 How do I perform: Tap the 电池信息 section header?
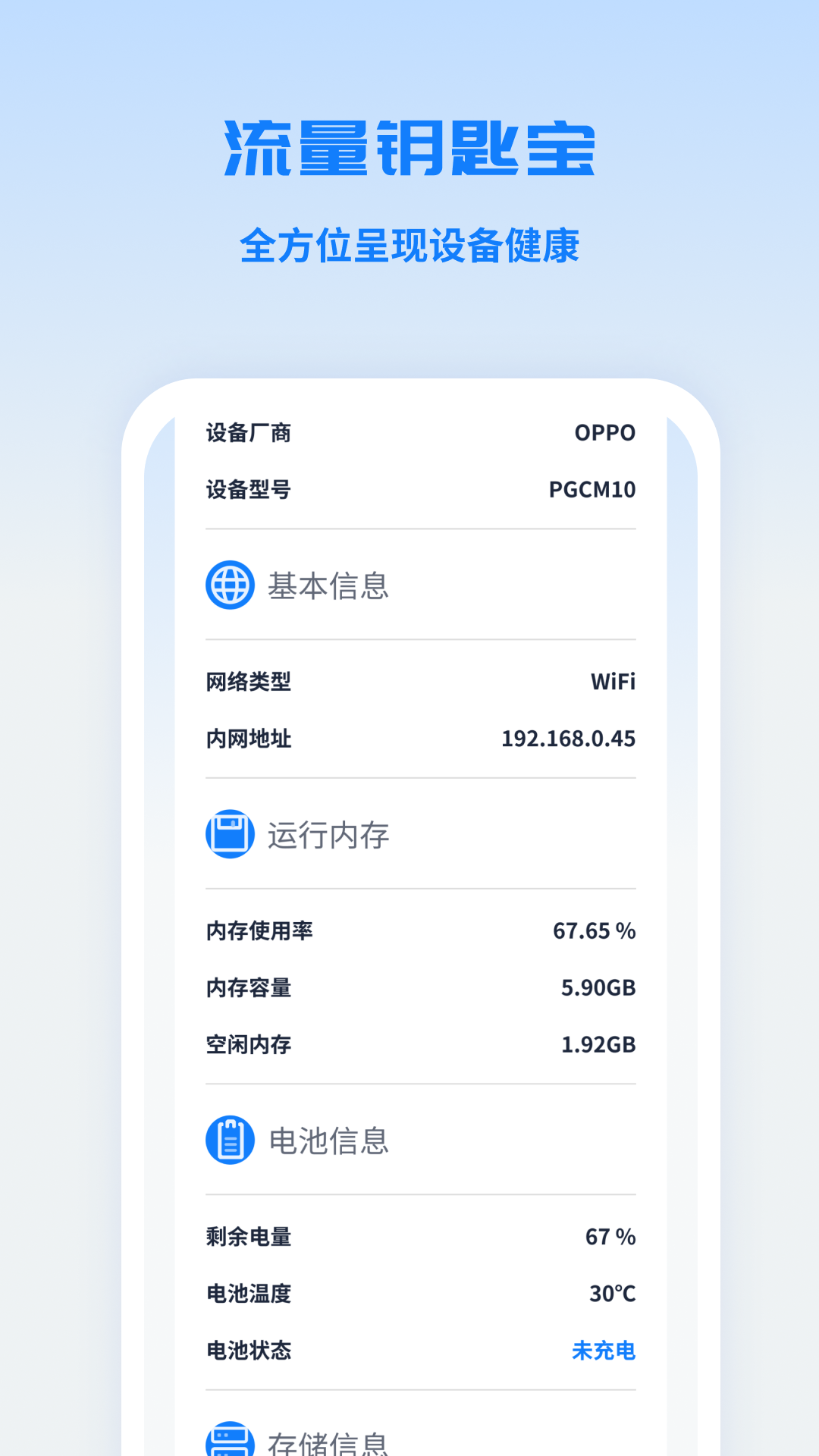[x=329, y=1141]
